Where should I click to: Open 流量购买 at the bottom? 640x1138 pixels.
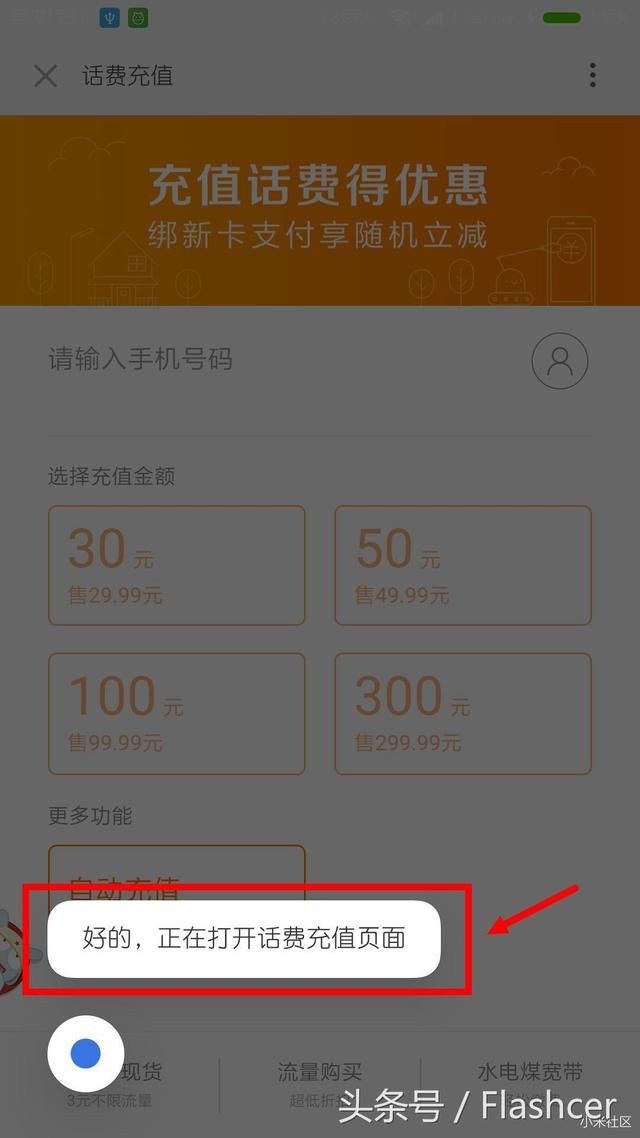[320, 1082]
